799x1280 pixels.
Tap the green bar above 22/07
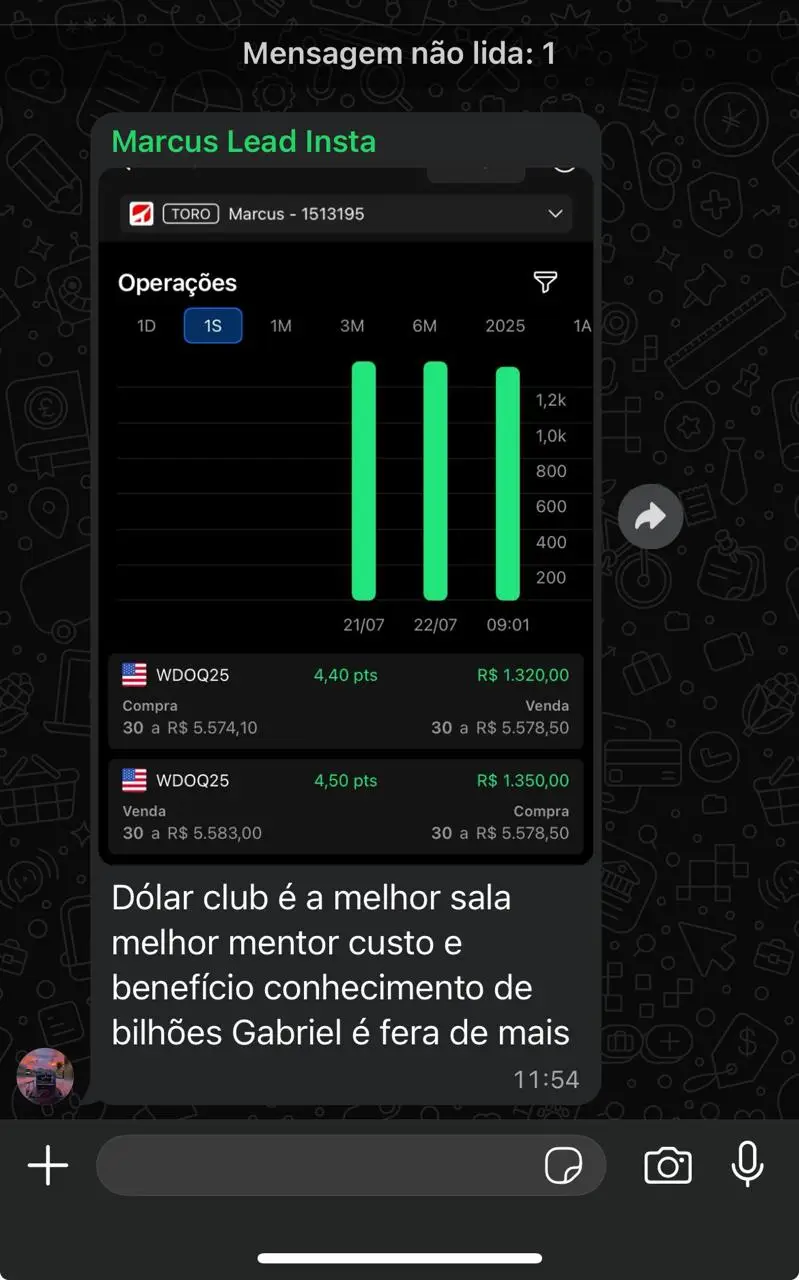coord(435,480)
